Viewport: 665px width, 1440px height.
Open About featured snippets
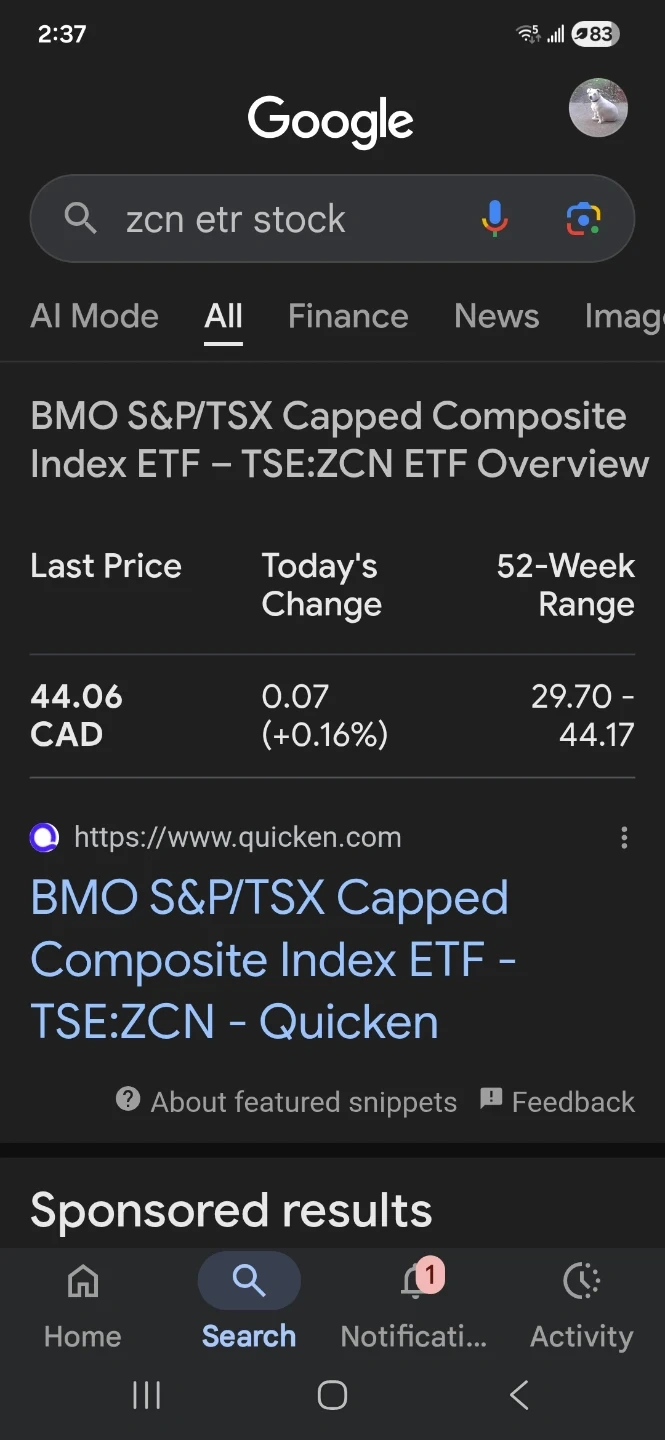(x=287, y=1102)
